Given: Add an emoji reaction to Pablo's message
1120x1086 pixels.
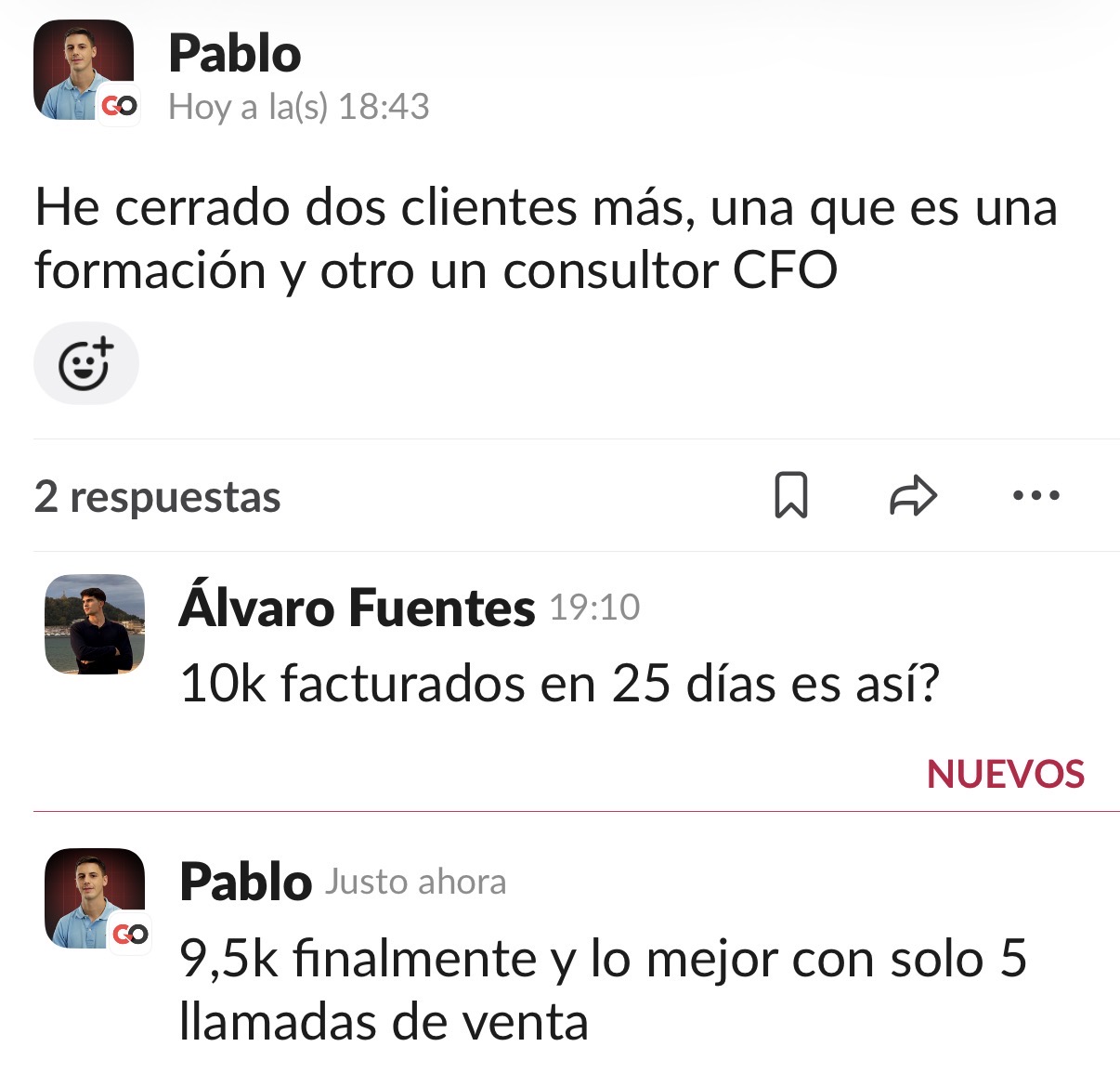Looking at the screenshot, I should (x=85, y=363).
